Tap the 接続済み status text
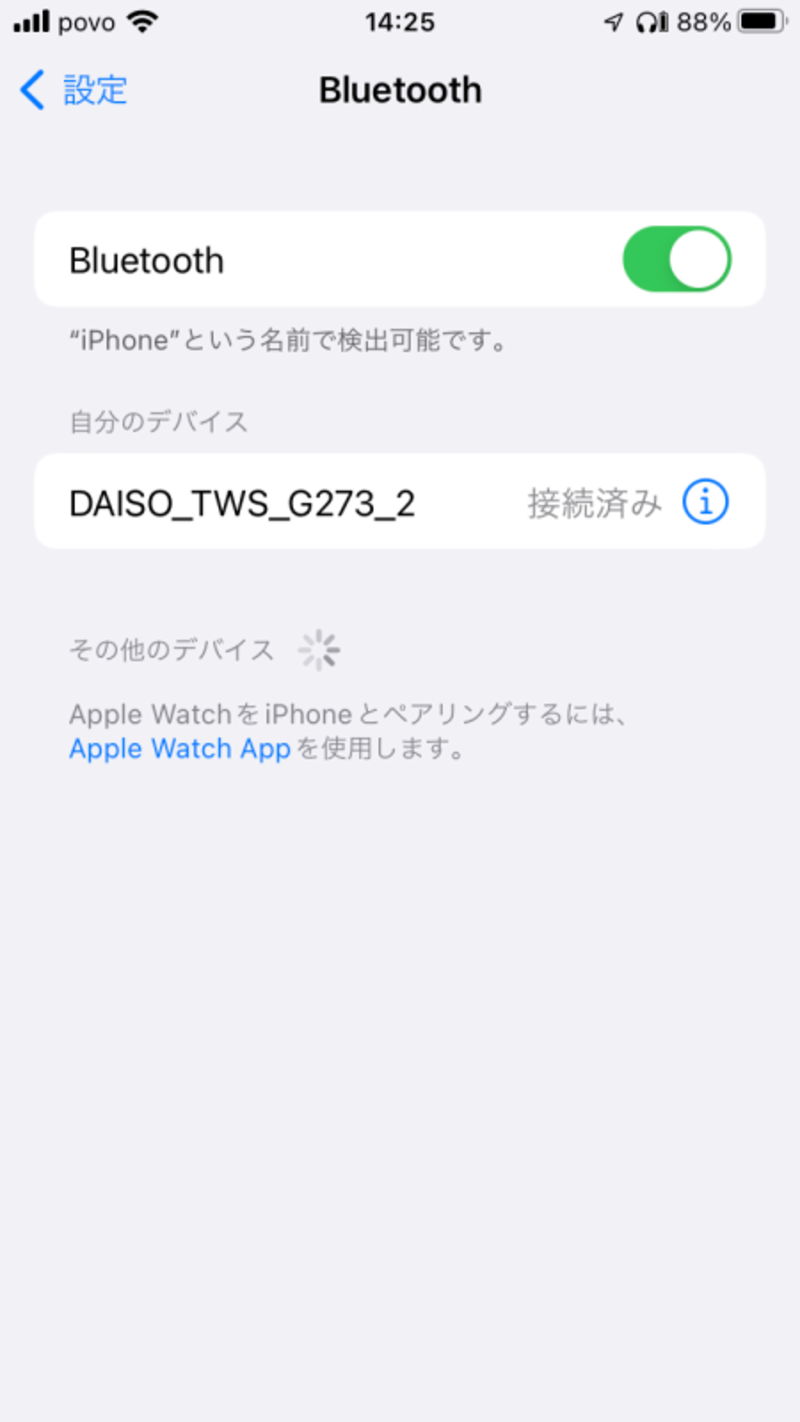Viewport: 800px width, 1422px height. click(x=594, y=501)
